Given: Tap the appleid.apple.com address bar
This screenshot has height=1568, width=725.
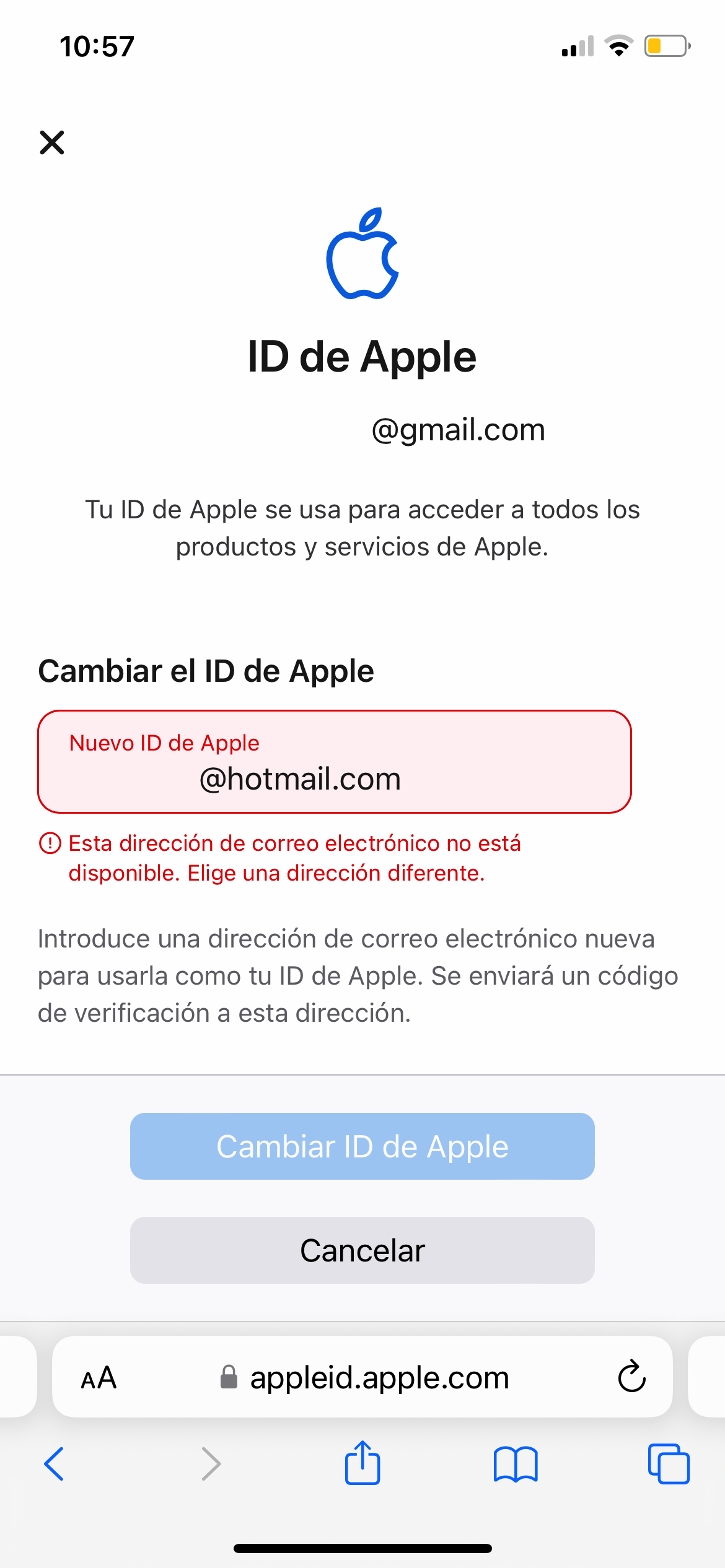Looking at the screenshot, I should 379,1377.
